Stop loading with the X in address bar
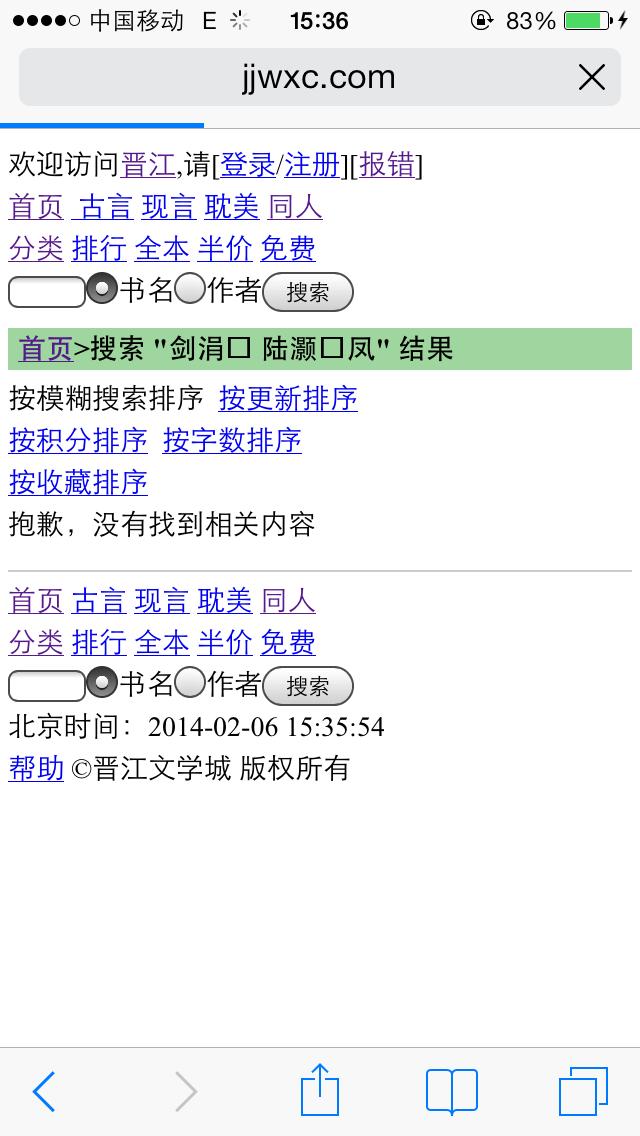Viewport: 640px width, 1136px height. (x=591, y=78)
